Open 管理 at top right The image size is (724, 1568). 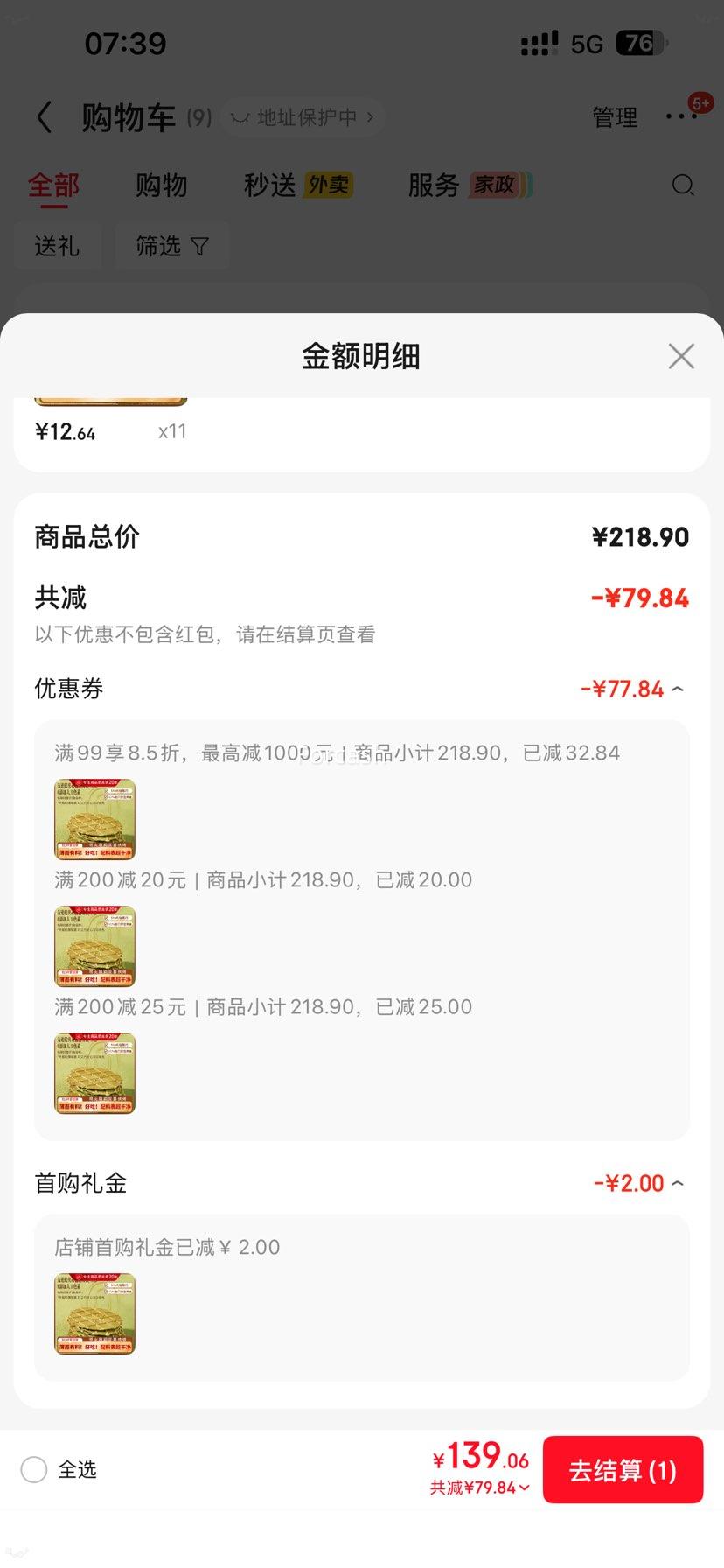[615, 116]
